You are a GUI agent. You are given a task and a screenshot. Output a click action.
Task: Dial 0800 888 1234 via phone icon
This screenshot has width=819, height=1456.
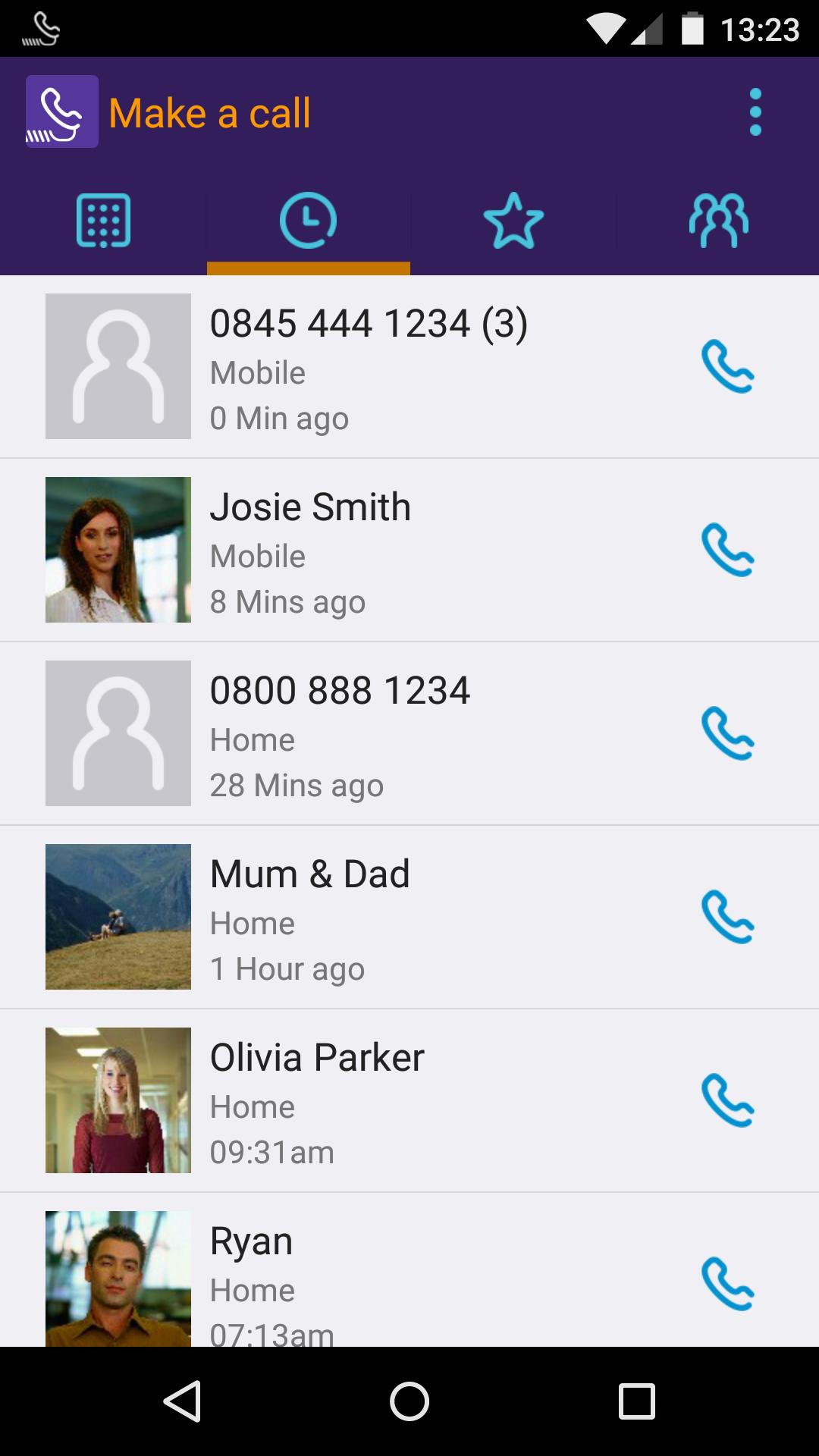(x=727, y=734)
